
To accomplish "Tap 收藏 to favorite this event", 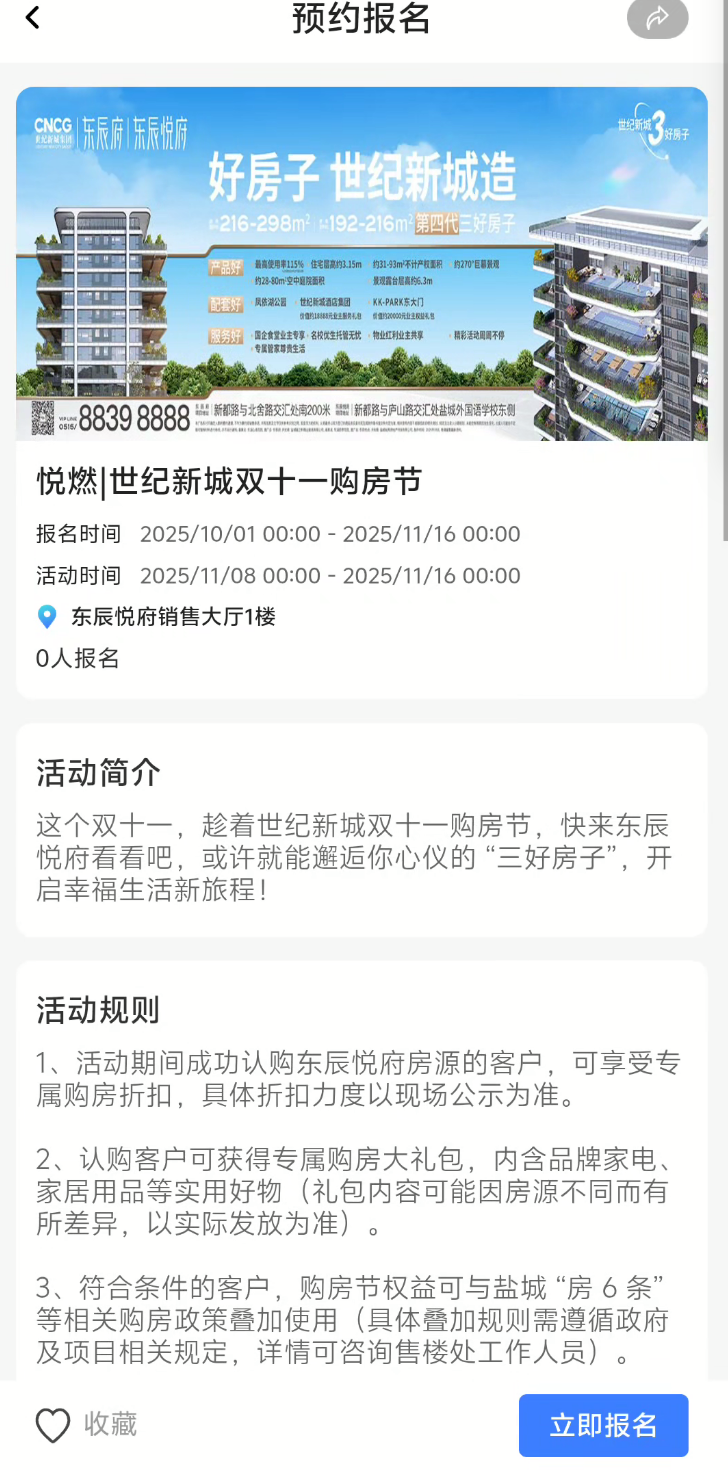I will coord(86,1425).
